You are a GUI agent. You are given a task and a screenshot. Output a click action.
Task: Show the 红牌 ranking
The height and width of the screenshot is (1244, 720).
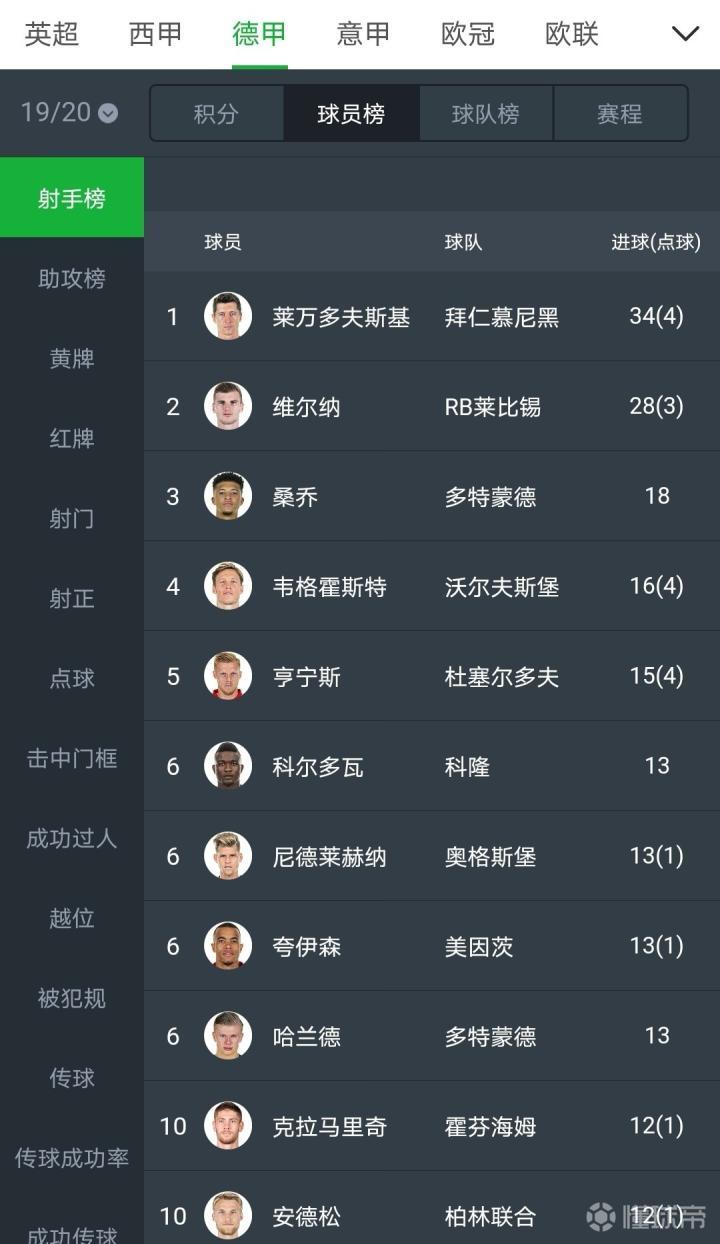[x=72, y=438]
